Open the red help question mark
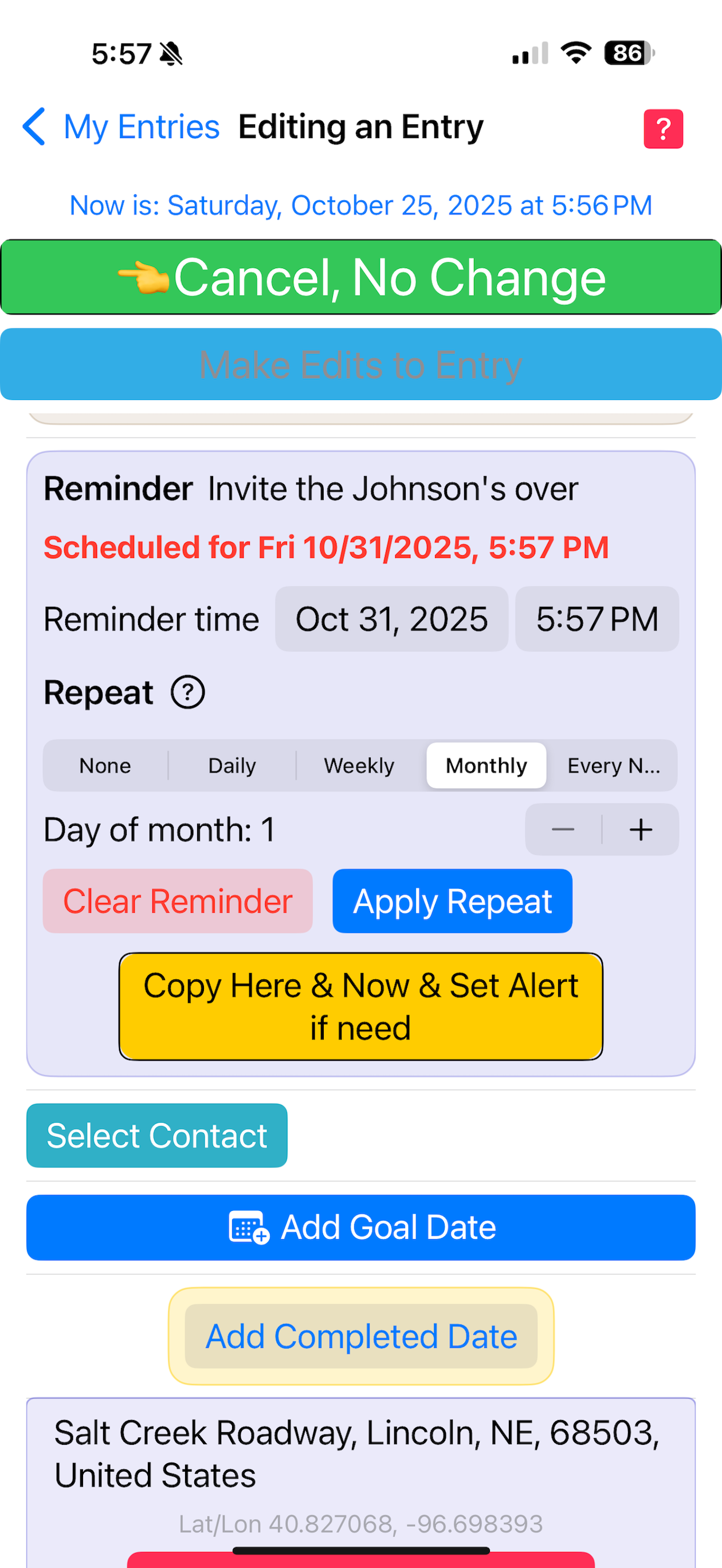722x1568 pixels. click(x=663, y=129)
